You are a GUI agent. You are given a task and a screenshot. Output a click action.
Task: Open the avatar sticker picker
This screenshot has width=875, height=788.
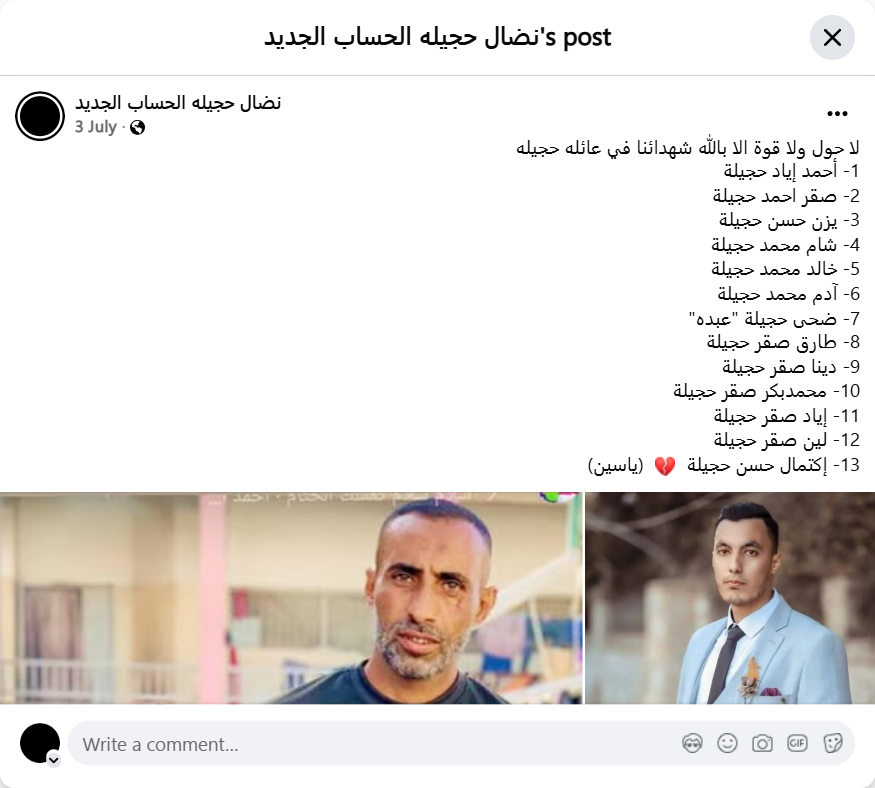[692, 743]
